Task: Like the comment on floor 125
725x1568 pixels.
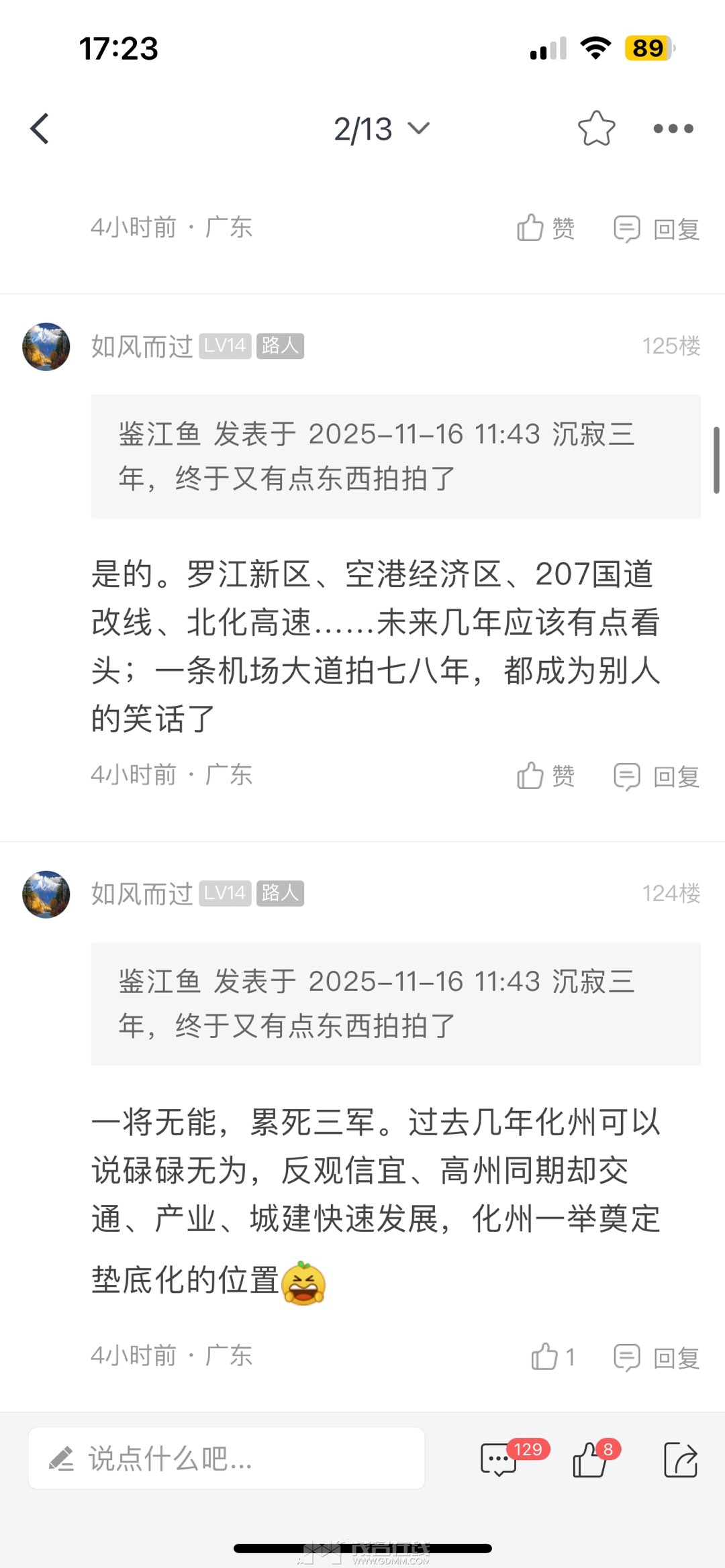Action: [545, 776]
